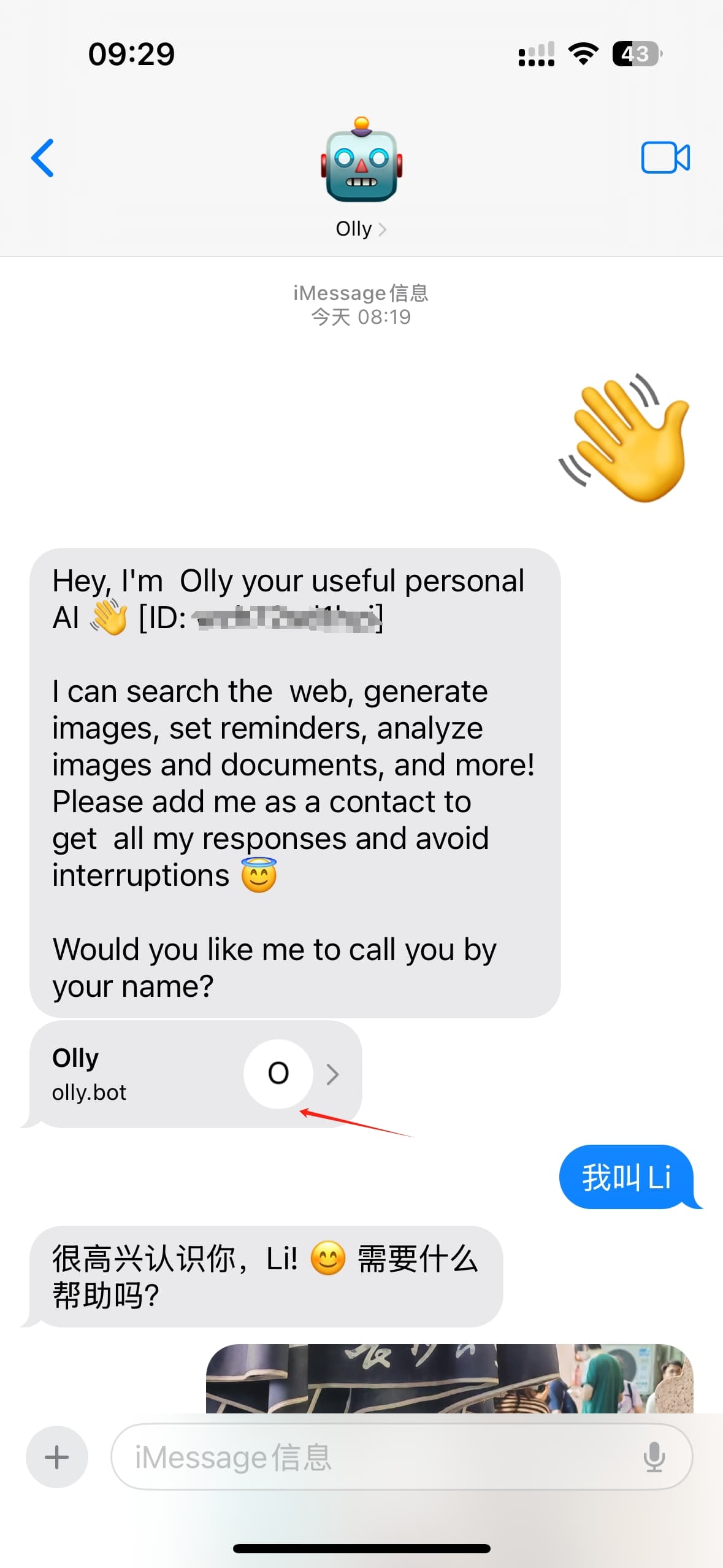Start a FaceTime video call with Olly
Image resolution: width=723 pixels, height=1568 pixels.
(x=665, y=158)
